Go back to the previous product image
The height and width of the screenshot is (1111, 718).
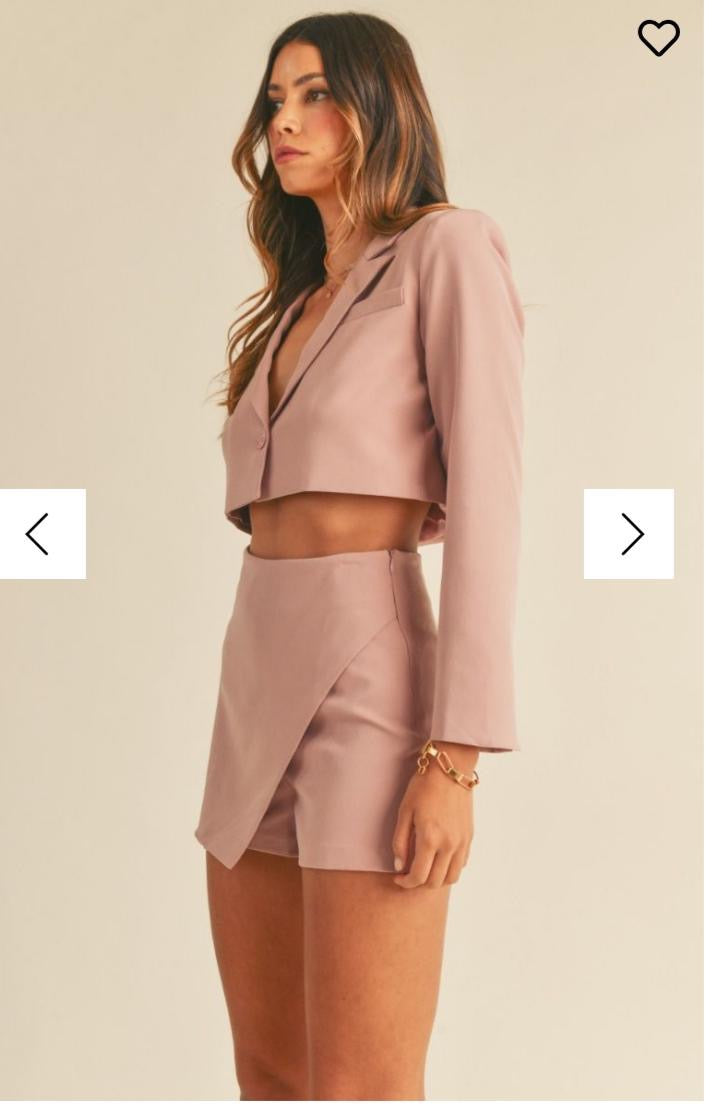pyautogui.click(x=41, y=534)
